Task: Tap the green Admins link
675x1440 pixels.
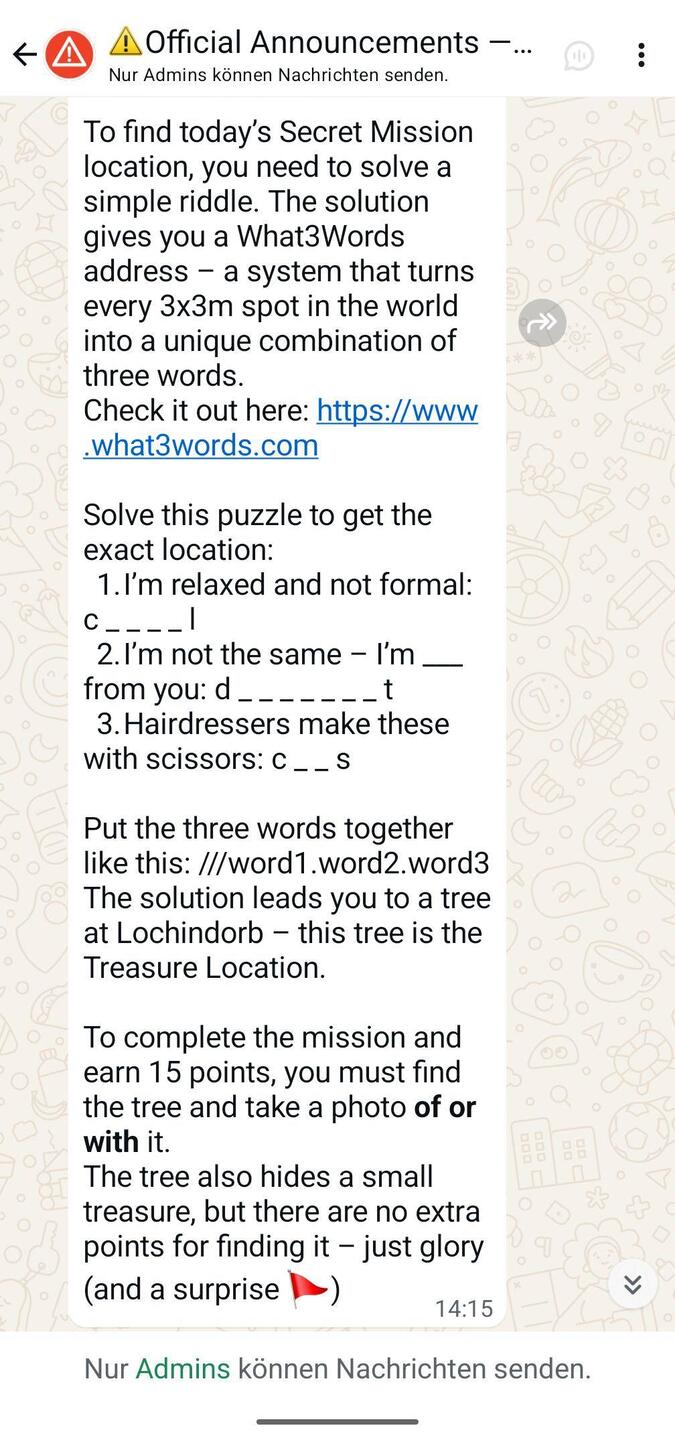Action: [182, 1368]
